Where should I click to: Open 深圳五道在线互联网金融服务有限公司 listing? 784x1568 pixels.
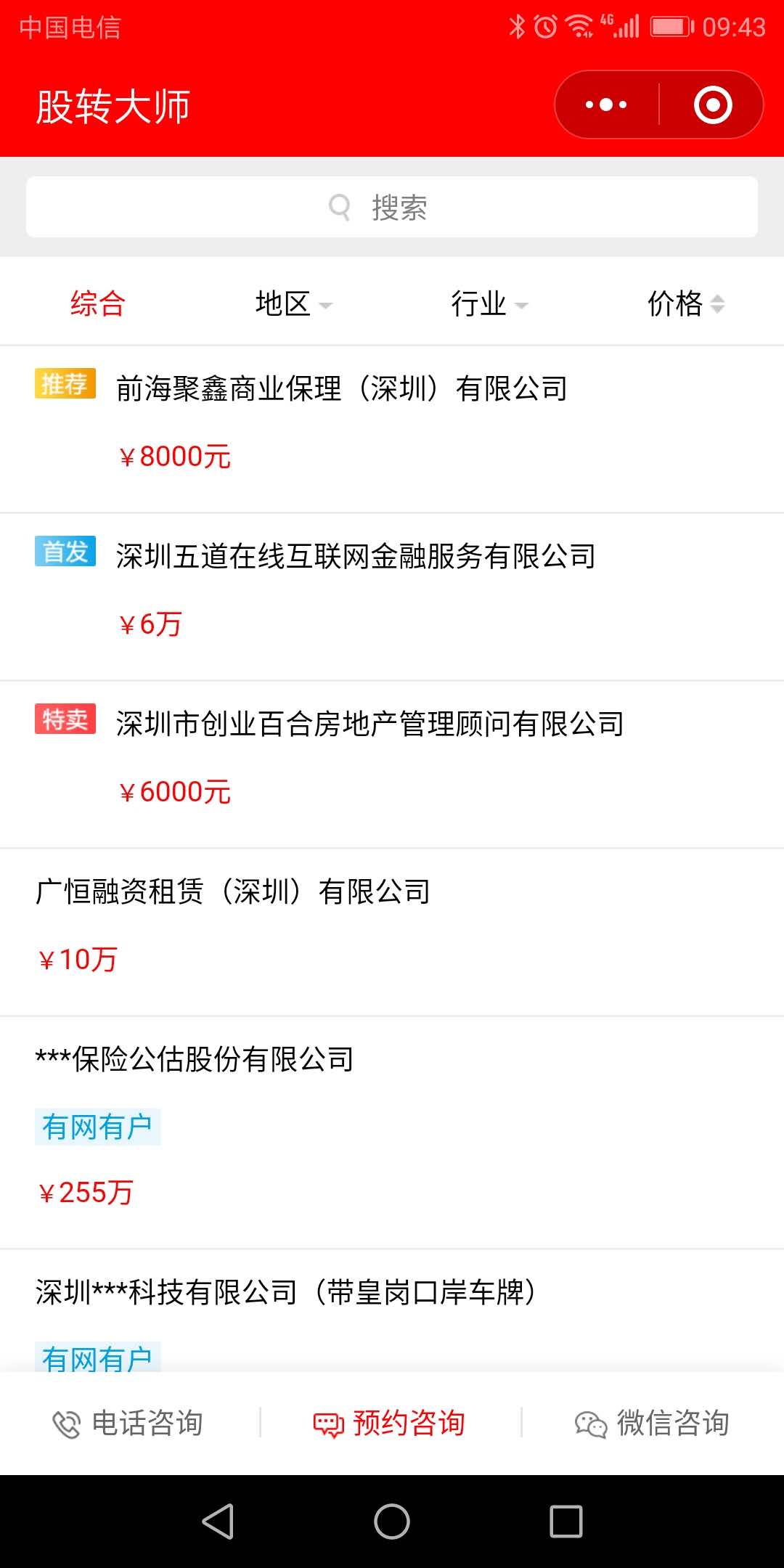[x=392, y=597]
